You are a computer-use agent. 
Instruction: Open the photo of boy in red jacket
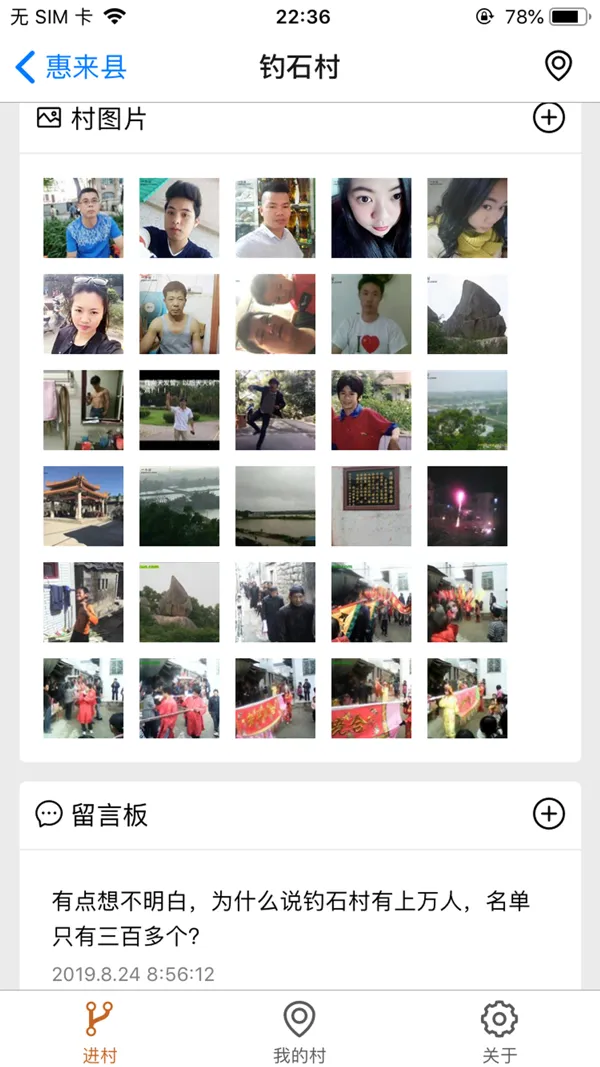coord(371,410)
